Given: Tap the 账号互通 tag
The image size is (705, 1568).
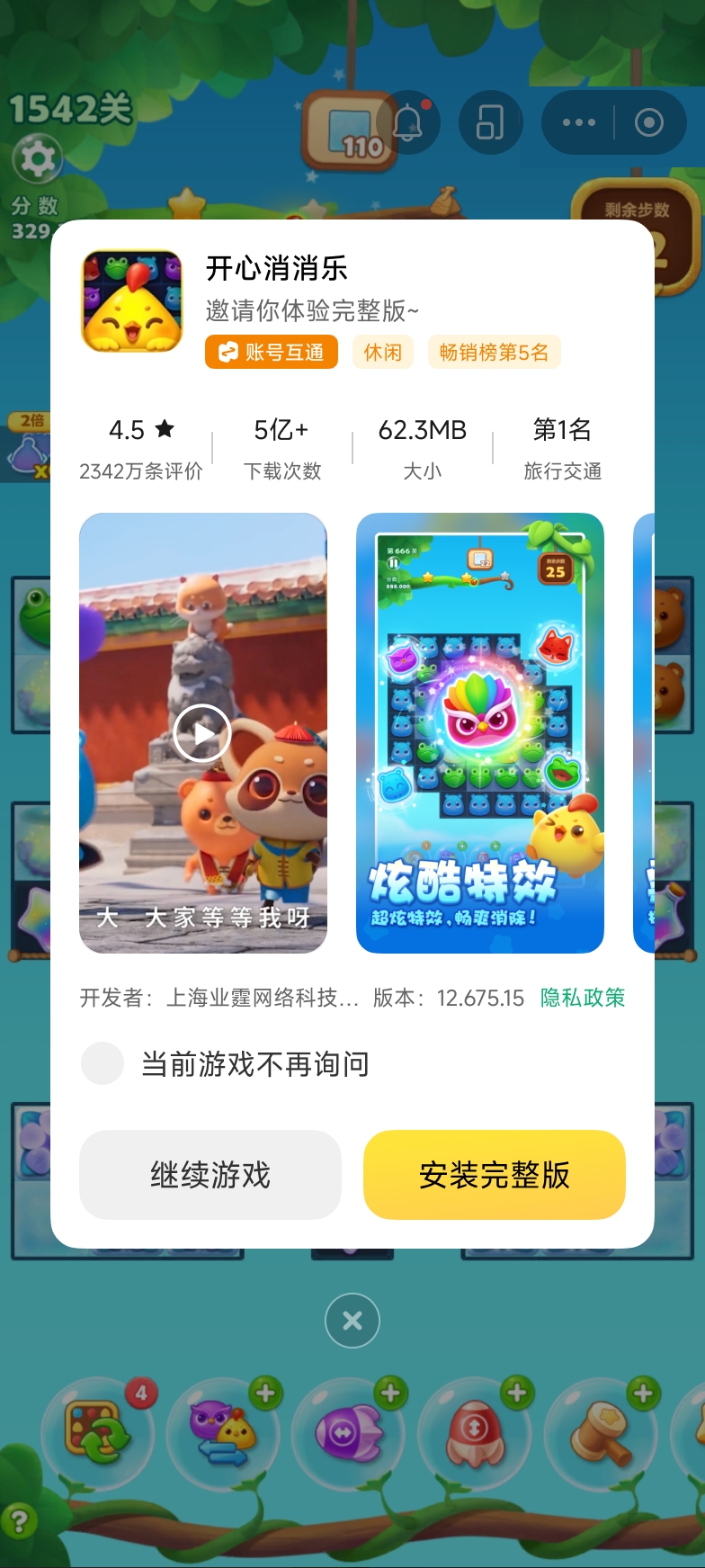Looking at the screenshot, I should [272, 352].
